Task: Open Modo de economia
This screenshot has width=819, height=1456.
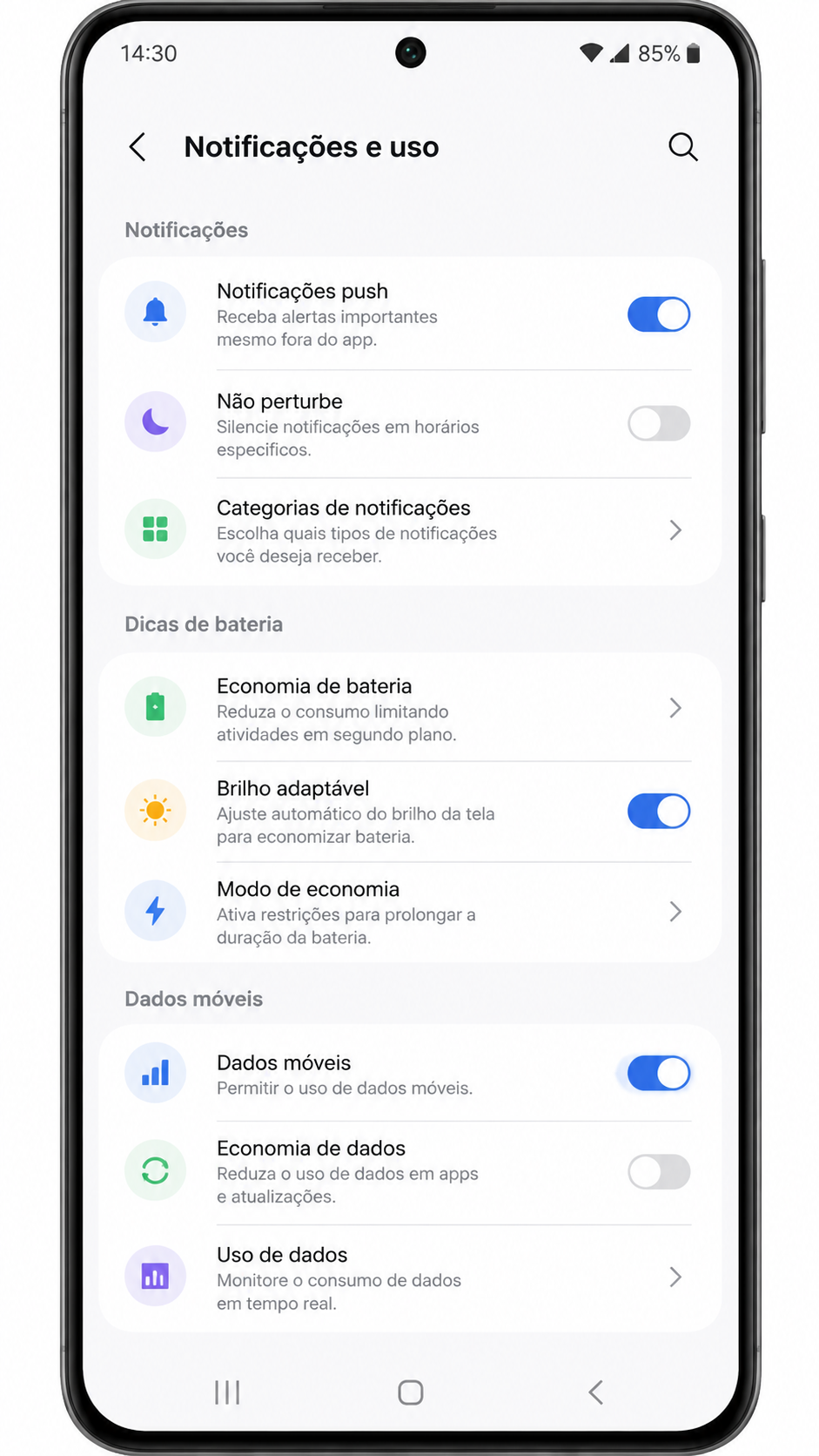Action: [410, 912]
